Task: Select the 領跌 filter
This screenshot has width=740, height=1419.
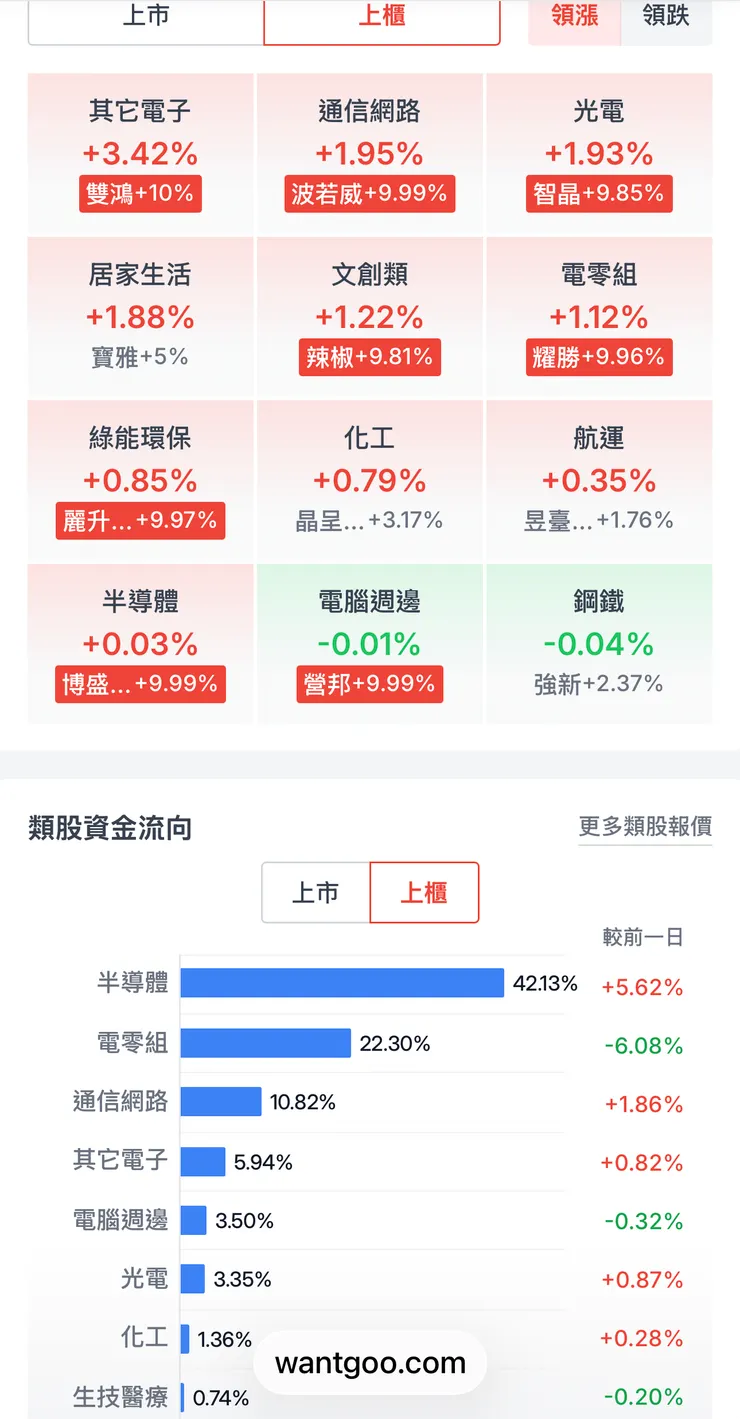Action: click(x=666, y=18)
